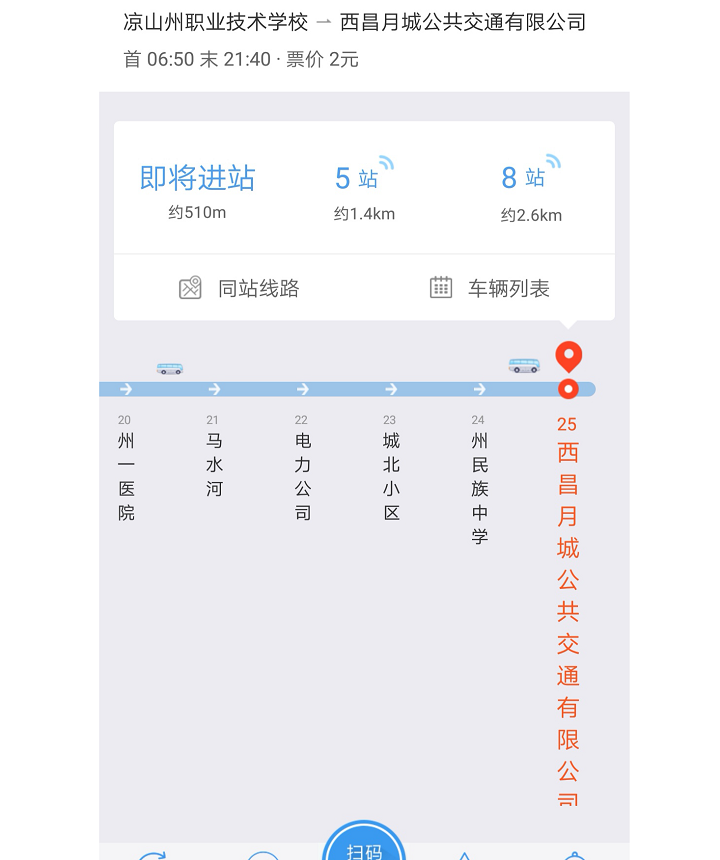Select station 24 州民族中学
The image size is (720, 860).
pyautogui.click(x=480, y=487)
